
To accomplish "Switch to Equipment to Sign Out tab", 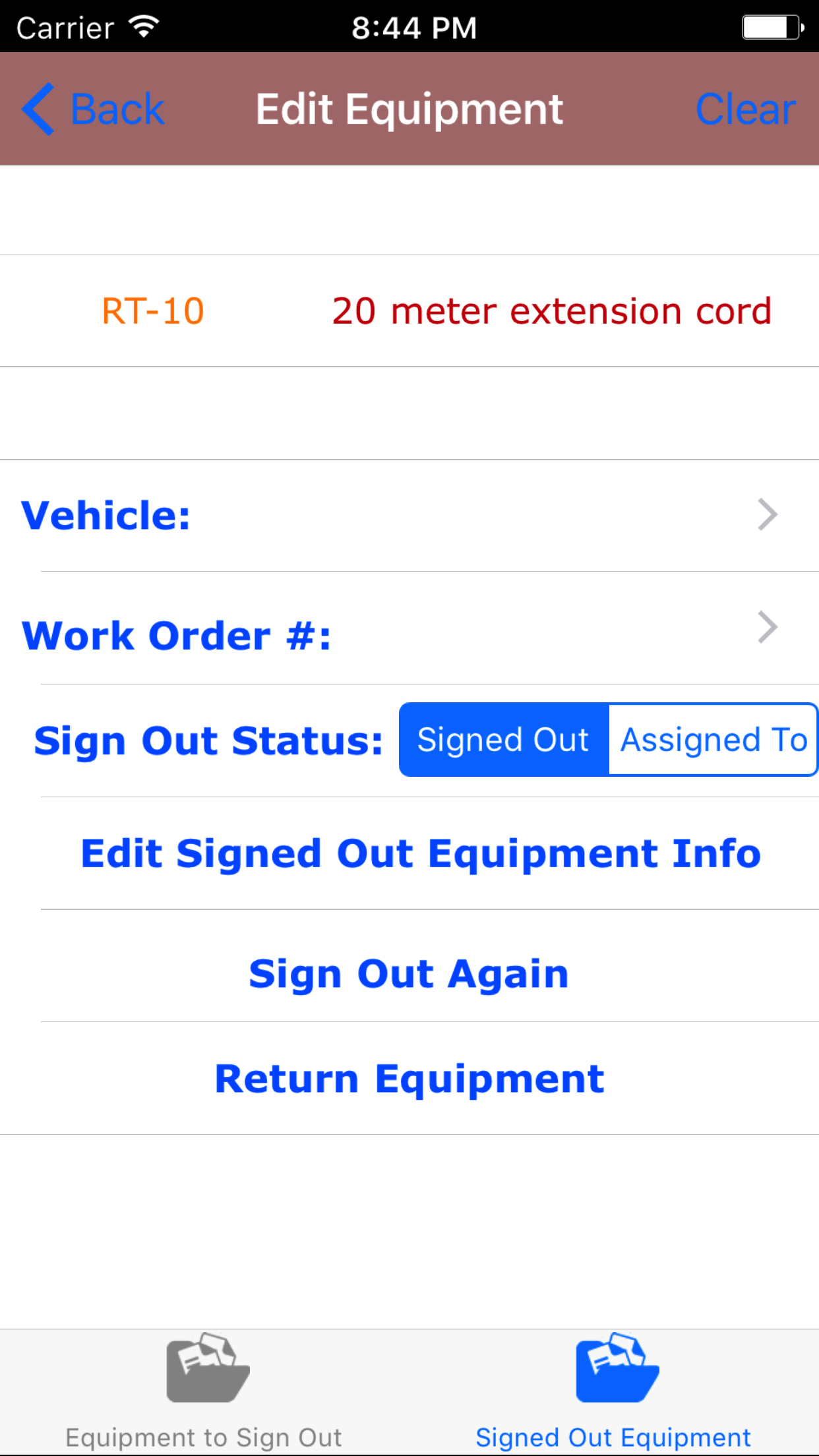I will [204, 1391].
